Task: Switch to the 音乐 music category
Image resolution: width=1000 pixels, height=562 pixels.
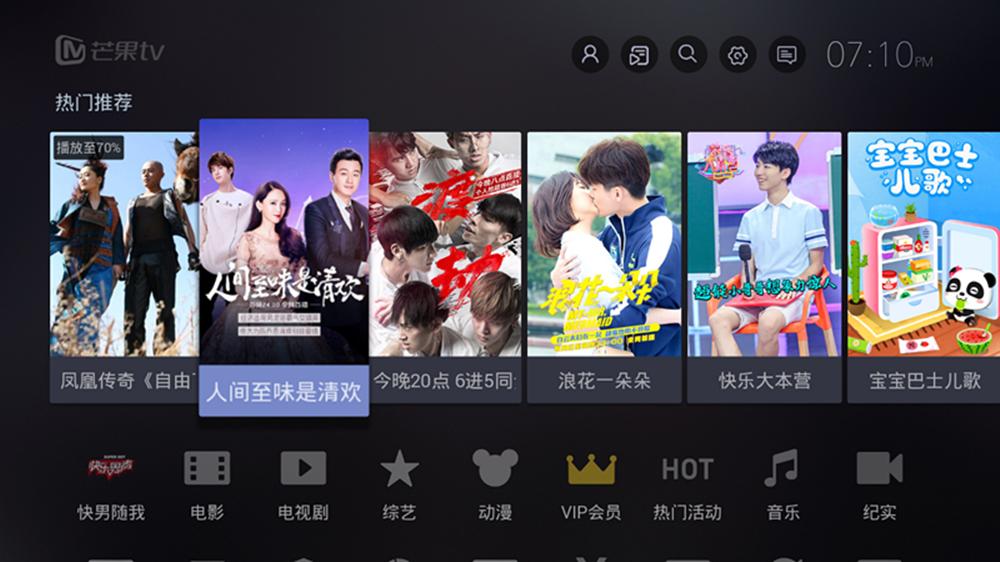Action: tap(783, 485)
